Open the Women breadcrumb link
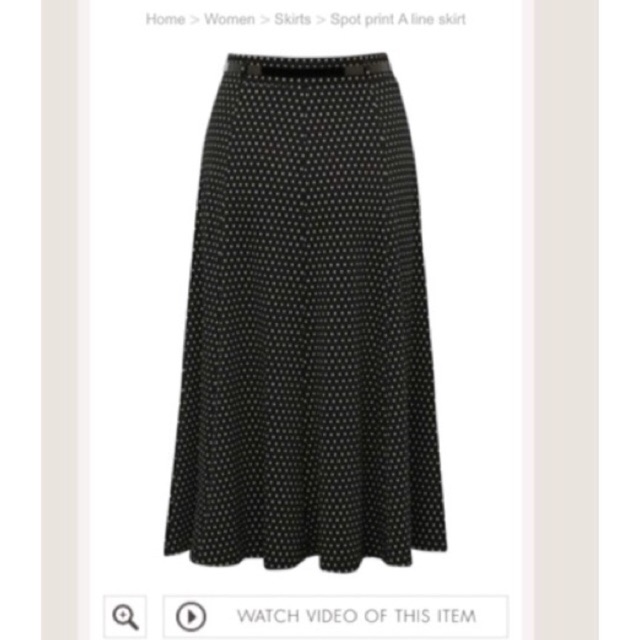Image resolution: width=640 pixels, height=640 pixels. pos(229,19)
